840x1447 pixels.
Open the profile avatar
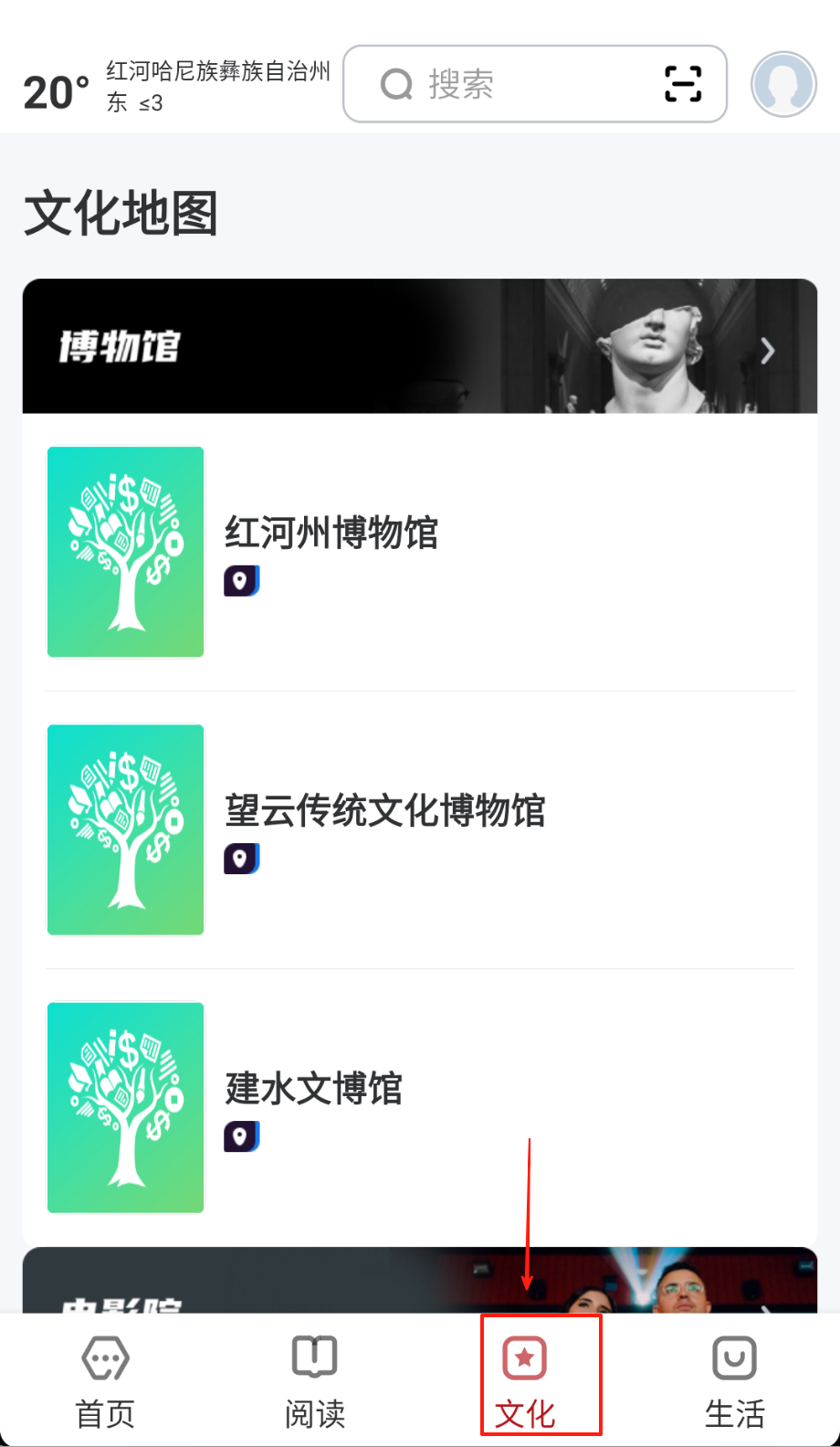pyautogui.click(x=783, y=84)
